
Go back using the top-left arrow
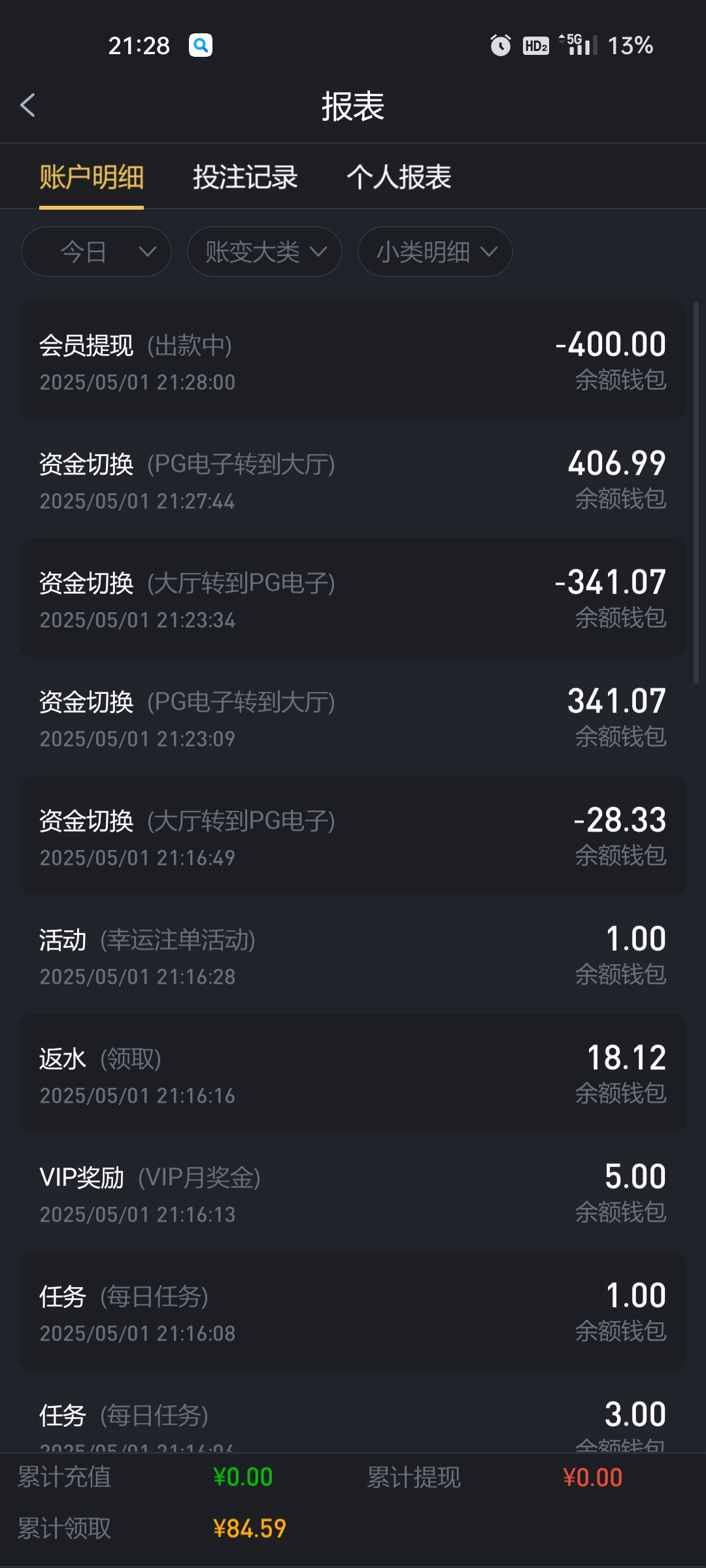pyautogui.click(x=27, y=105)
